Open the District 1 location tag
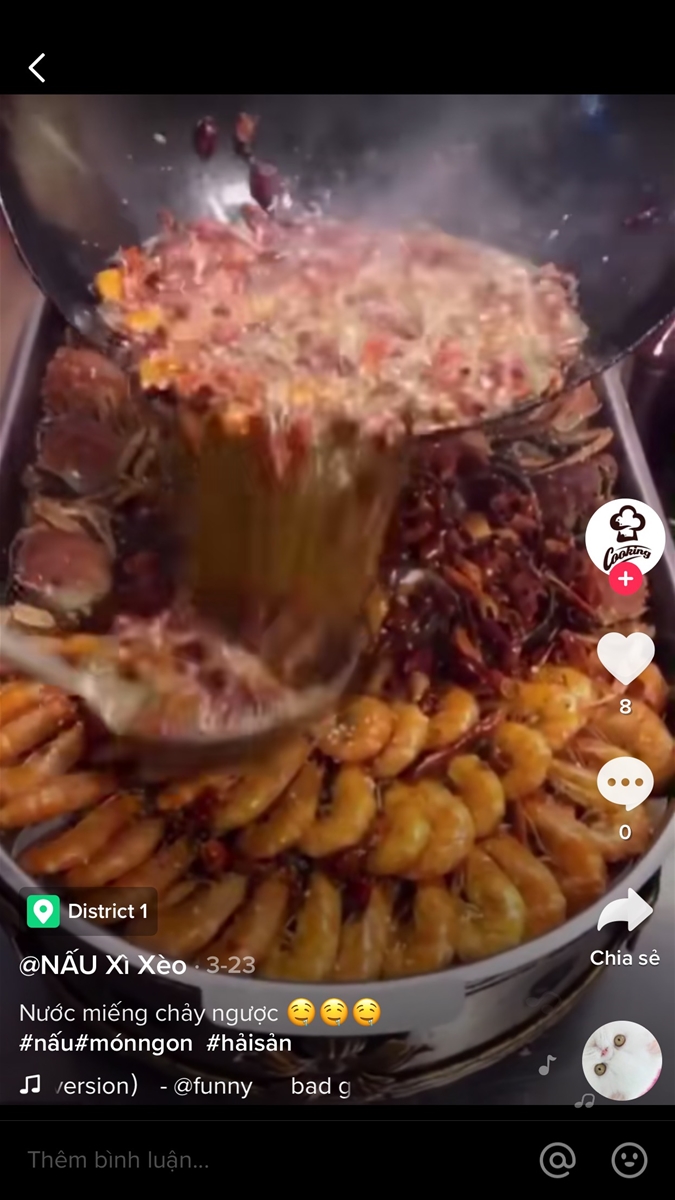The image size is (675, 1200). (x=89, y=911)
